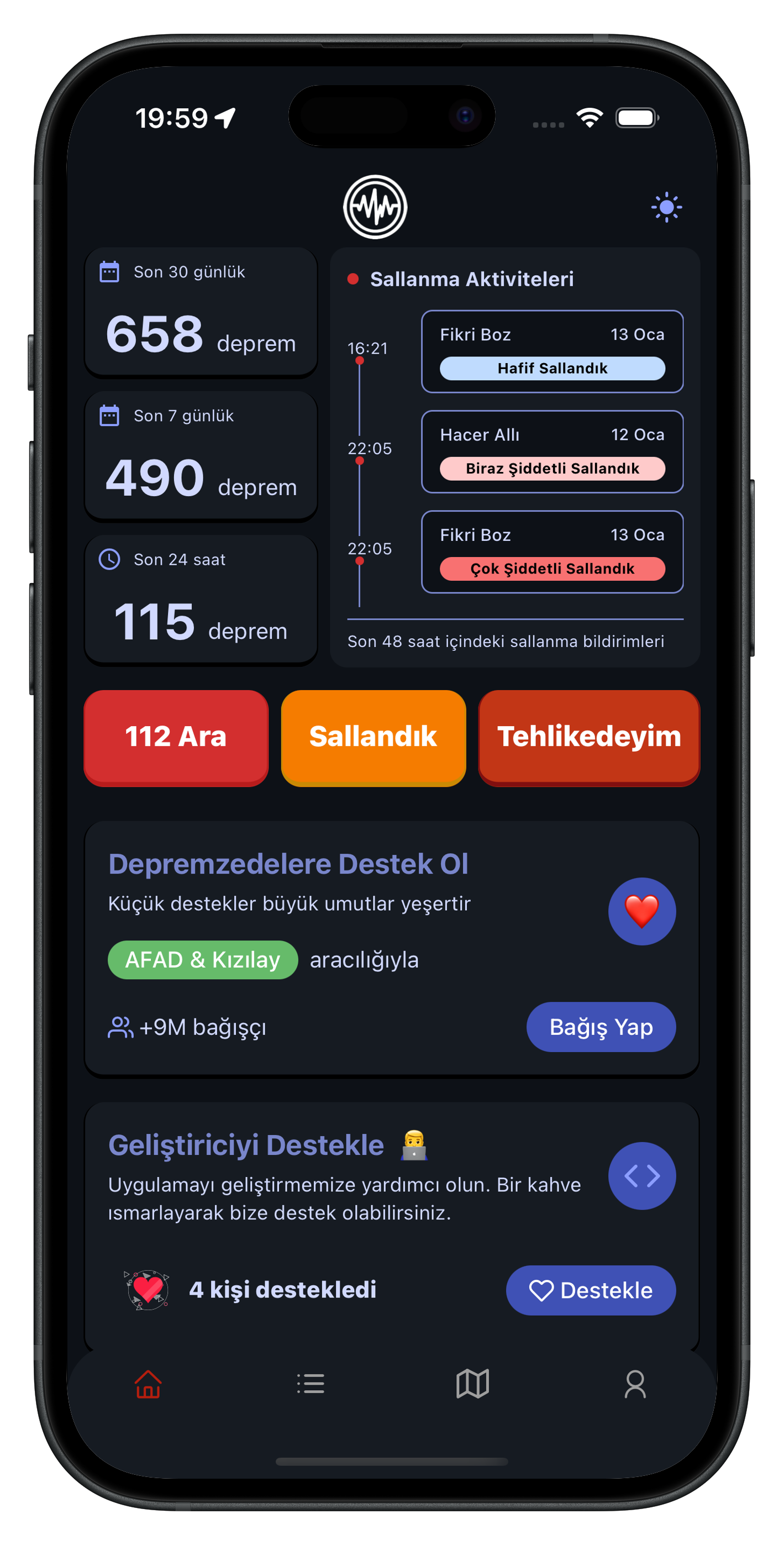784x1545 pixels.
Task: Switch to the profile tab
Action: tap(635, 1384)
